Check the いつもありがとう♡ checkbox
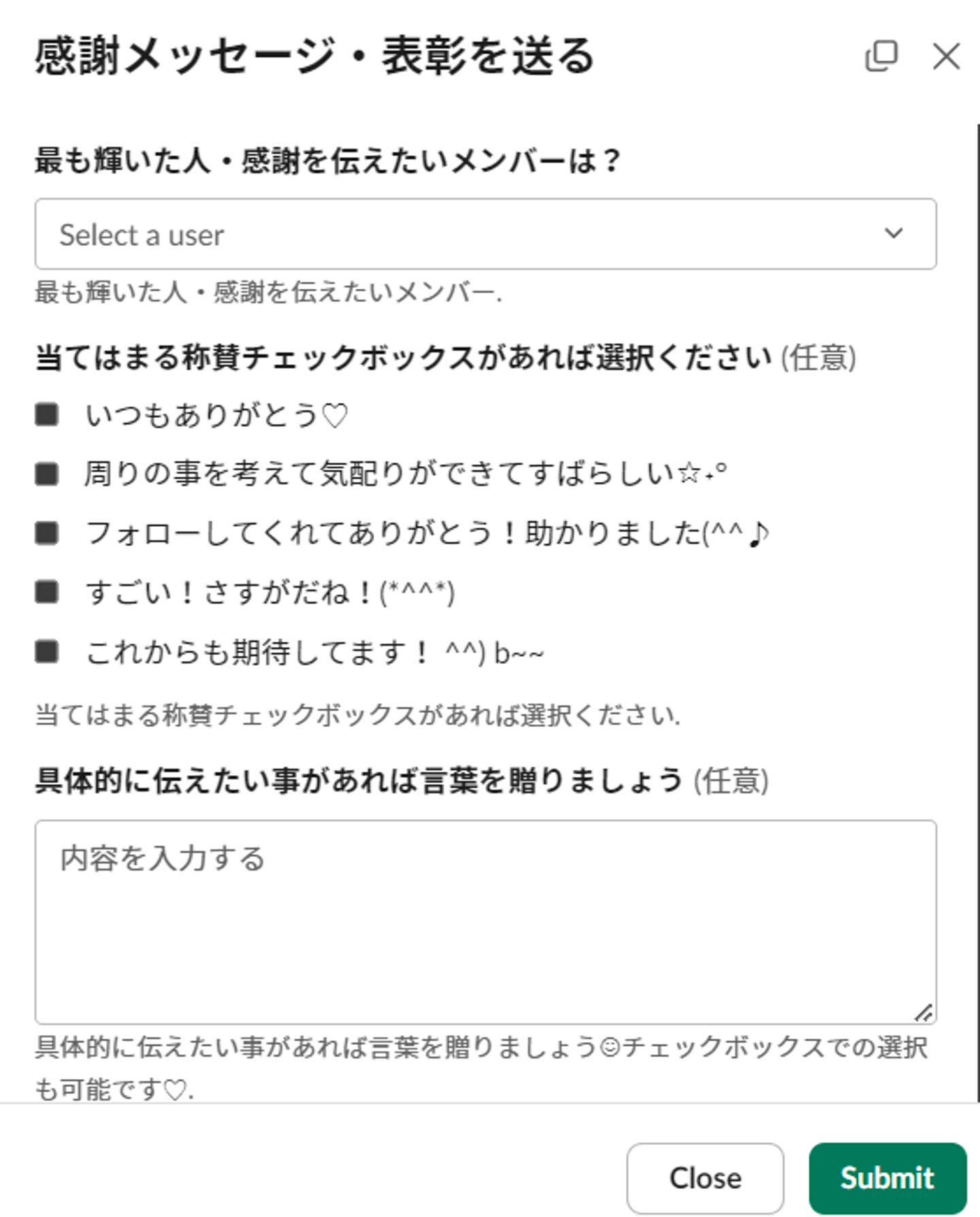This screenshot has height=1217, width=980. pyautogui.click(x=47, y=415)
